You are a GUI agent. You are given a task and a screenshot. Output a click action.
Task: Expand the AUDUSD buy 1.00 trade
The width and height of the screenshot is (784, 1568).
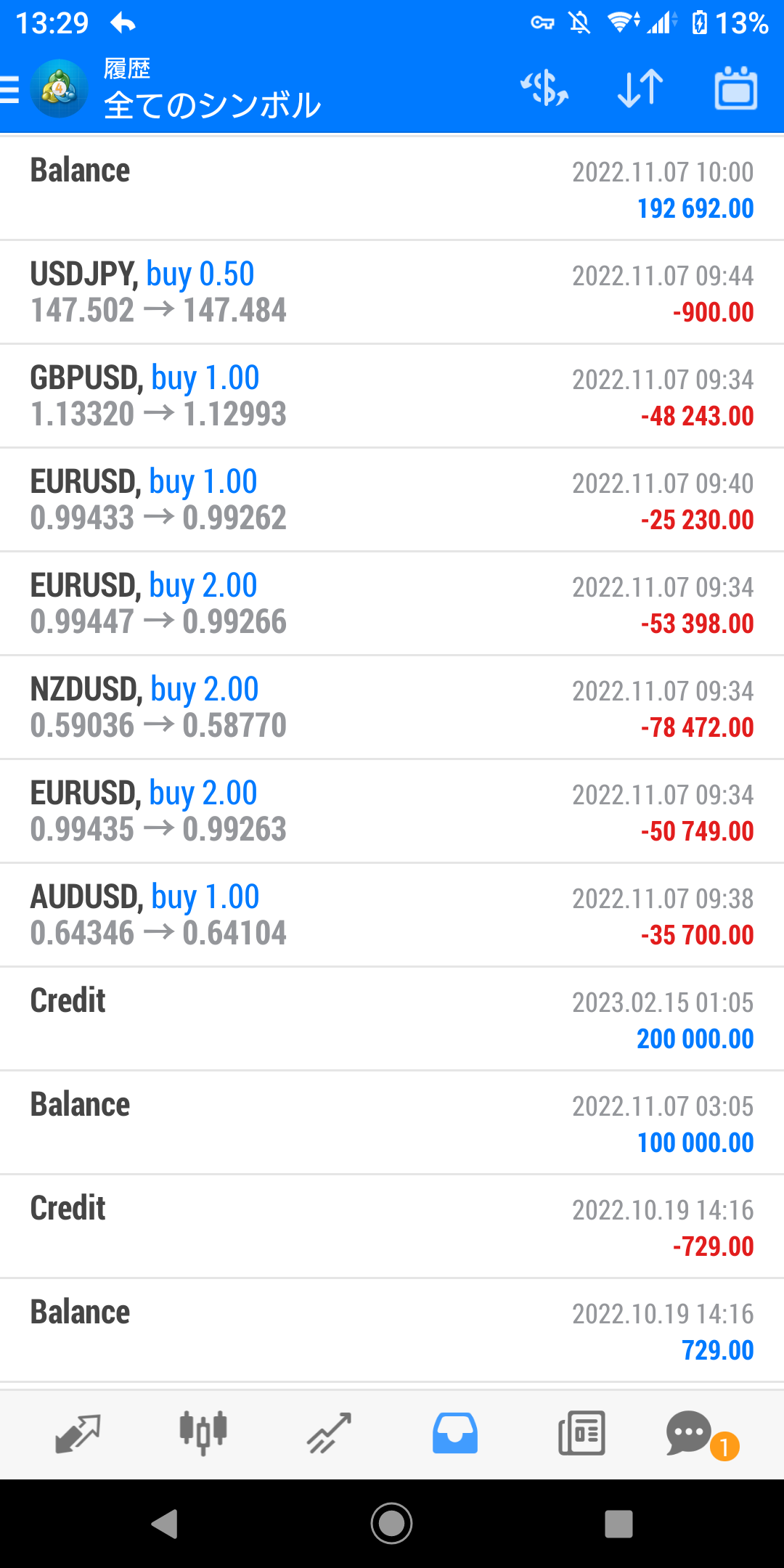(392, 915)
